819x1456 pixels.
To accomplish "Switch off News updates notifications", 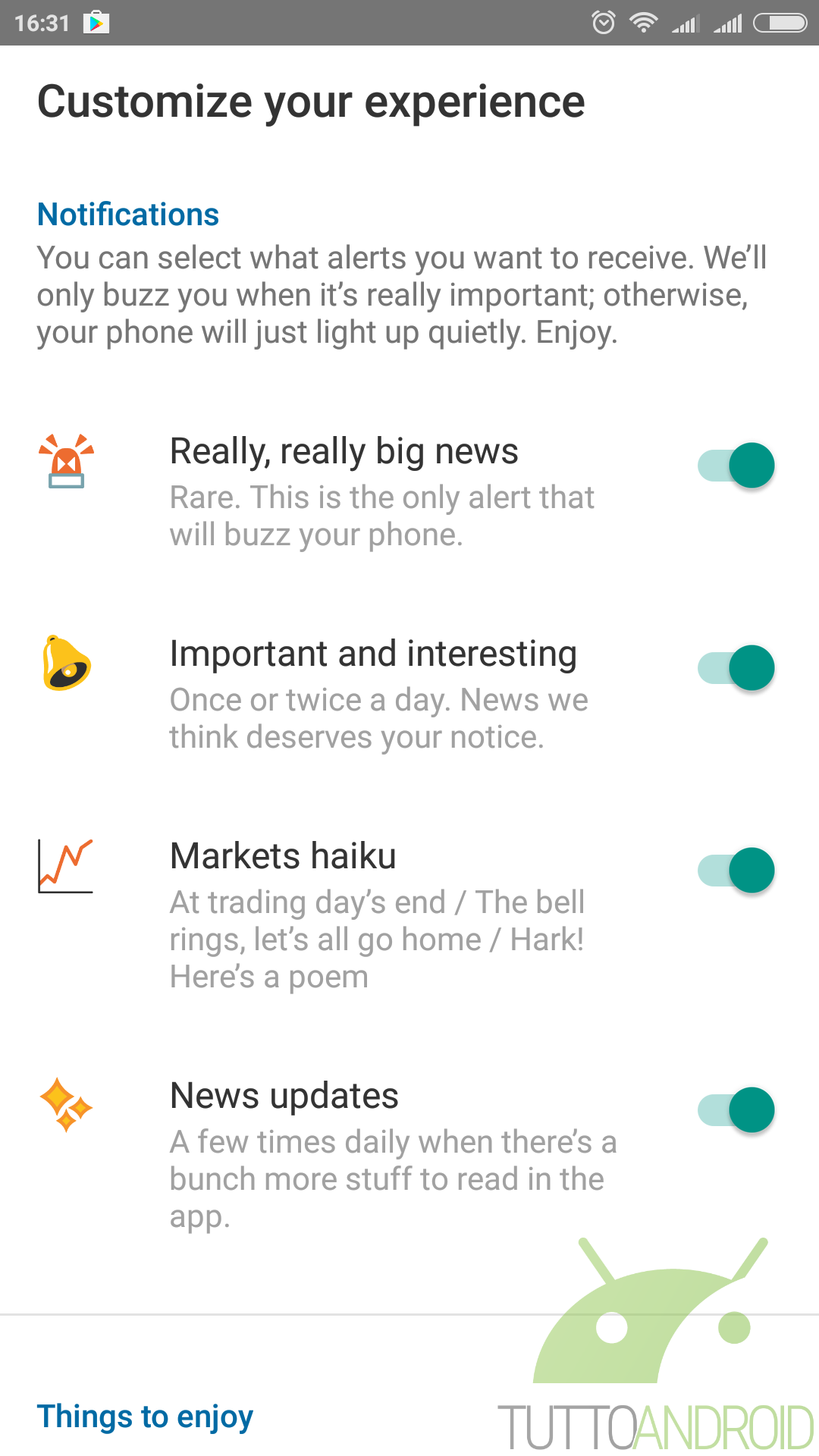I will coord(736,1109).
